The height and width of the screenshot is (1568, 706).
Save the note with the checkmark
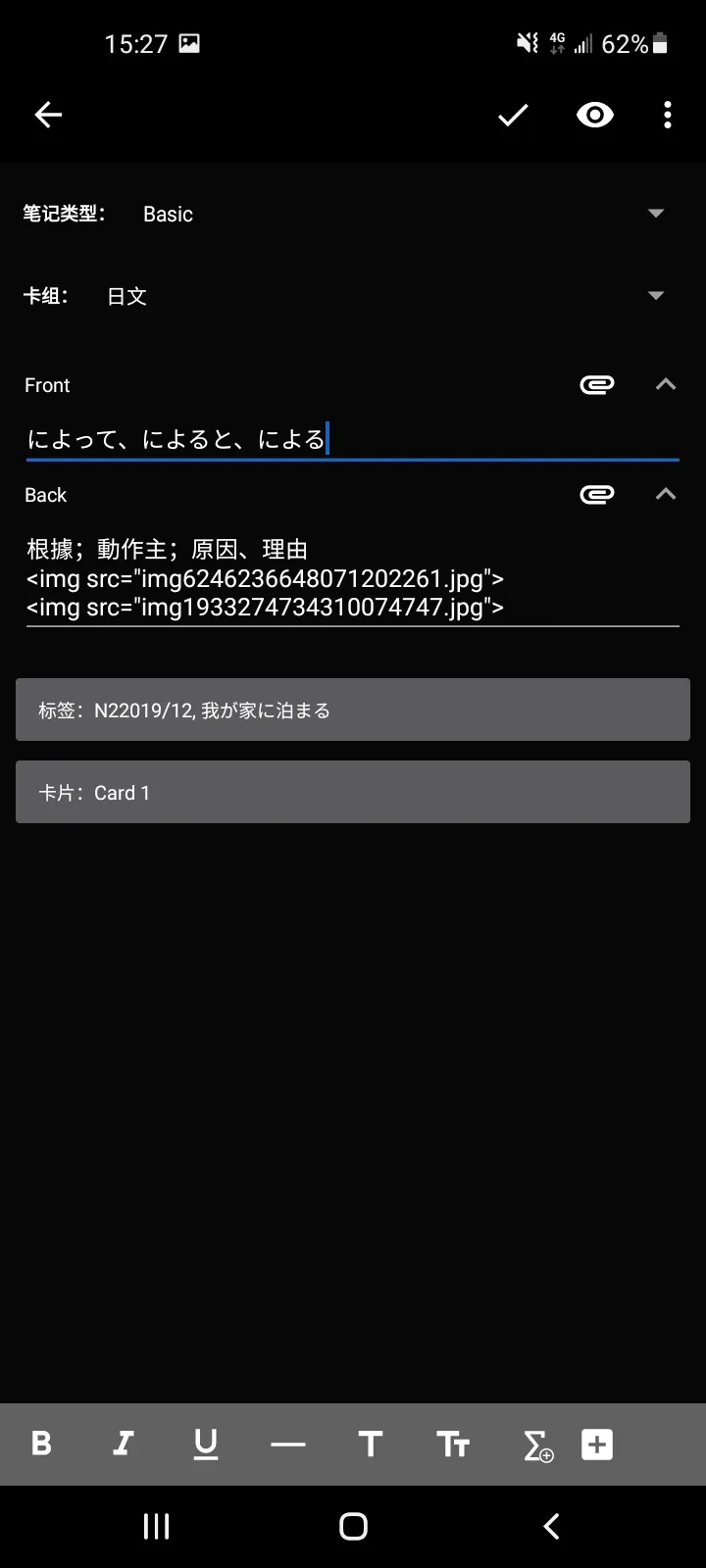(x=512, y=115)
